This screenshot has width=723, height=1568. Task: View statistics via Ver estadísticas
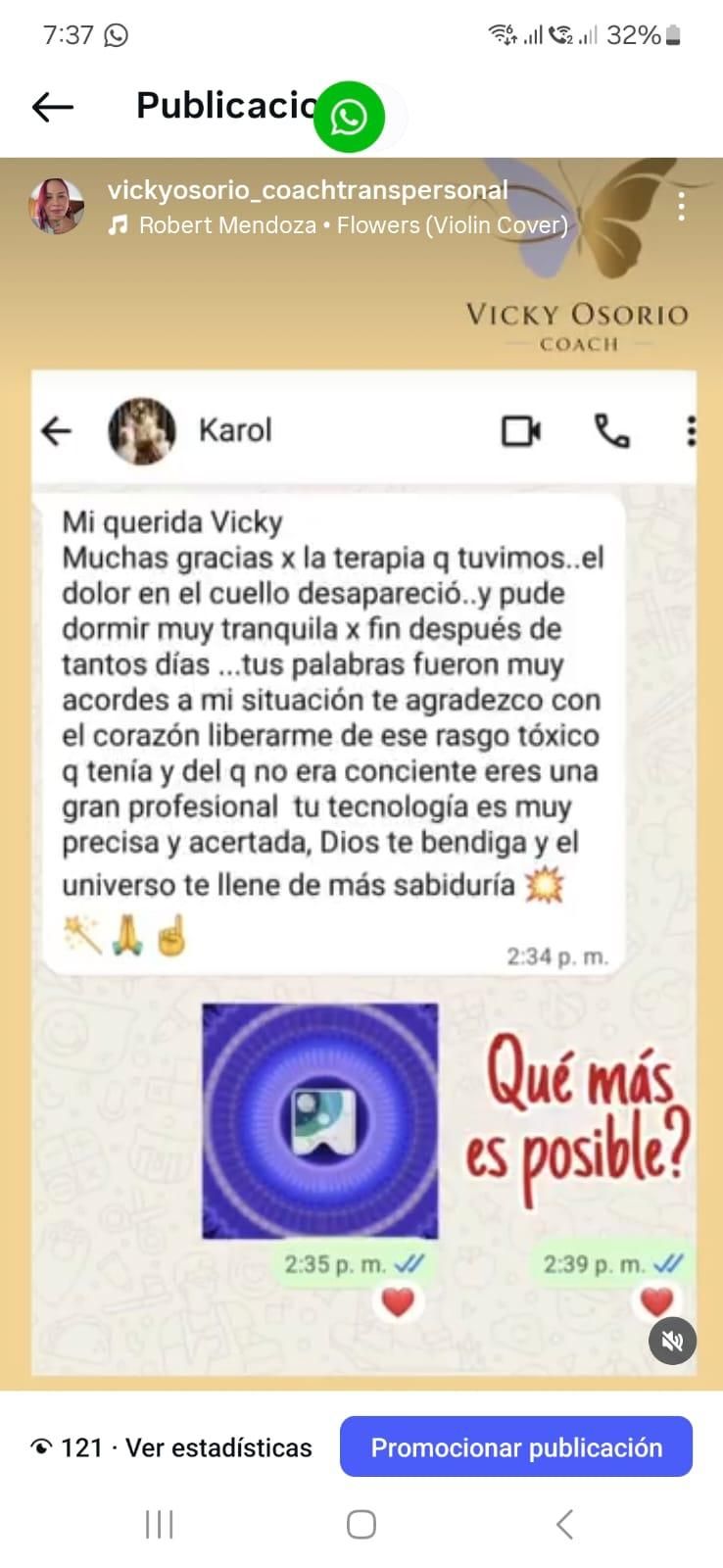click(217, 1447)
